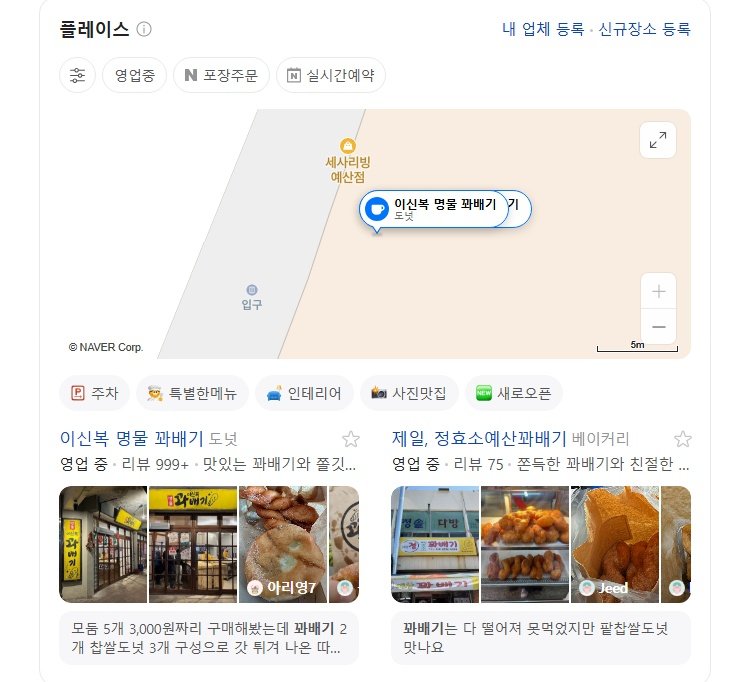
Task: Zoom in on the map
Action: (x=658, y=292)
